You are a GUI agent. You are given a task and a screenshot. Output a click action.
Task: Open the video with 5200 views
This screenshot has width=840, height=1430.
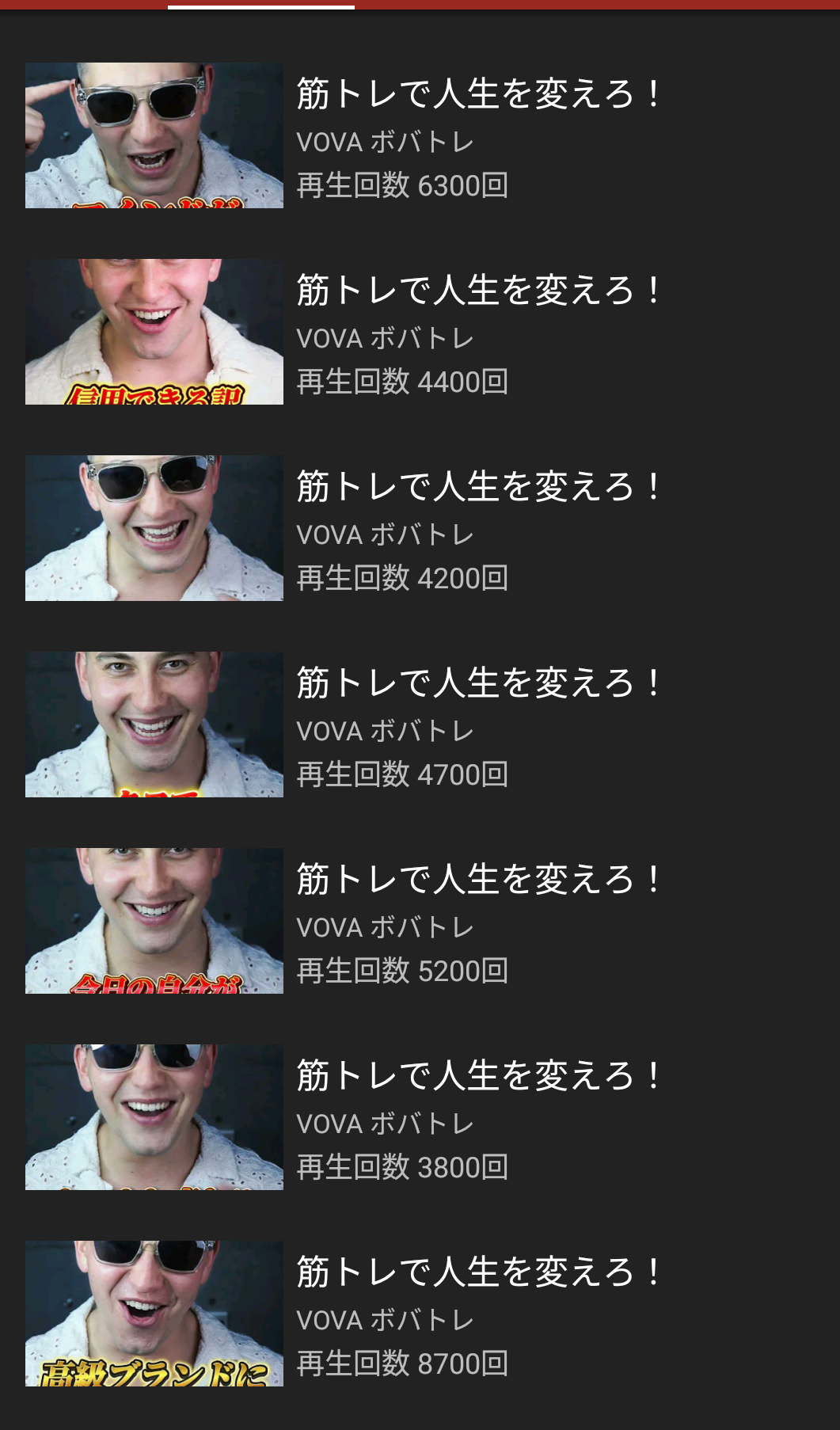[x=420, y=921]
